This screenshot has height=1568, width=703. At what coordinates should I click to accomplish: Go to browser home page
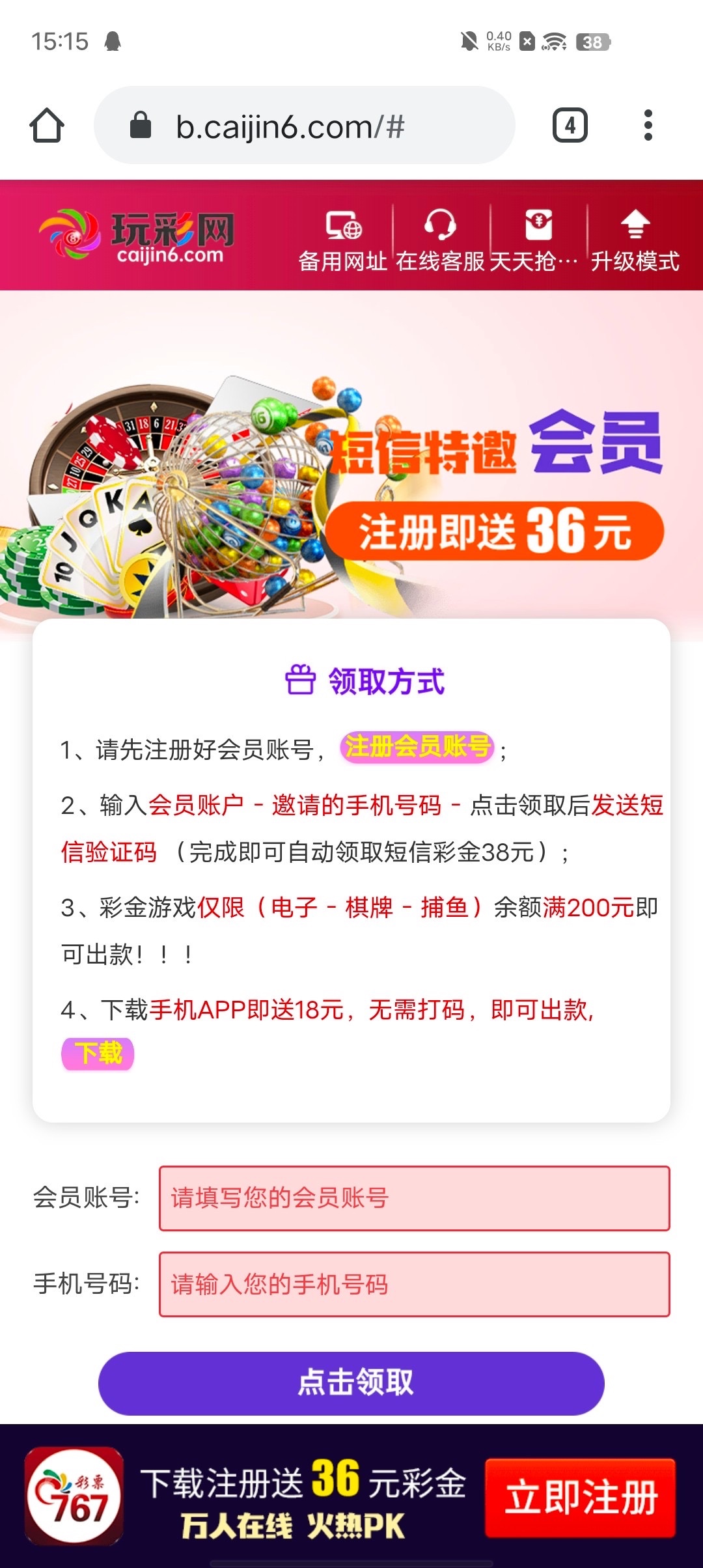(x=47, y=125)
